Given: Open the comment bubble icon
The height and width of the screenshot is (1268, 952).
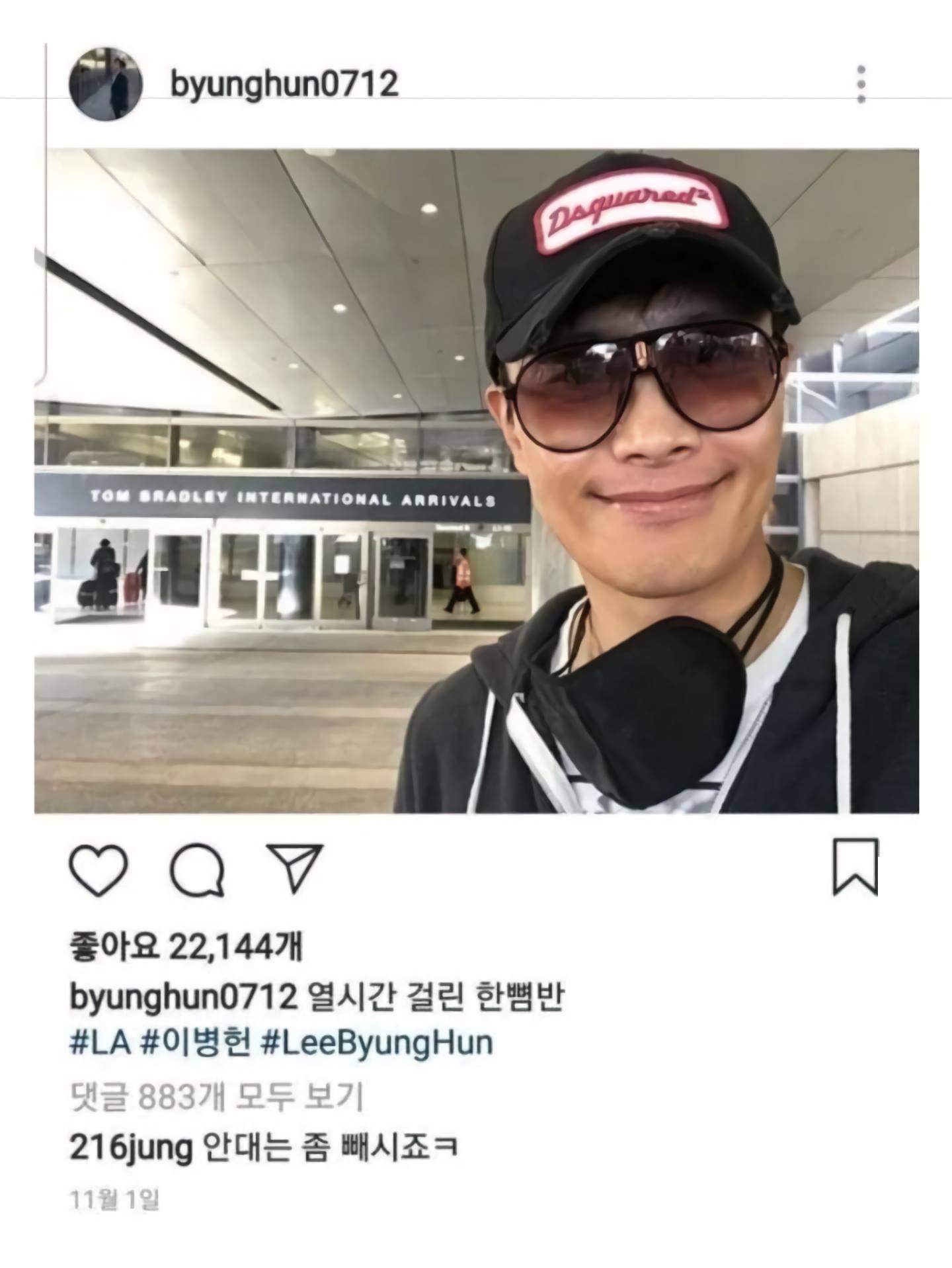Looking at the screenshot, I should pyautogui.click(x=197, y=870).
